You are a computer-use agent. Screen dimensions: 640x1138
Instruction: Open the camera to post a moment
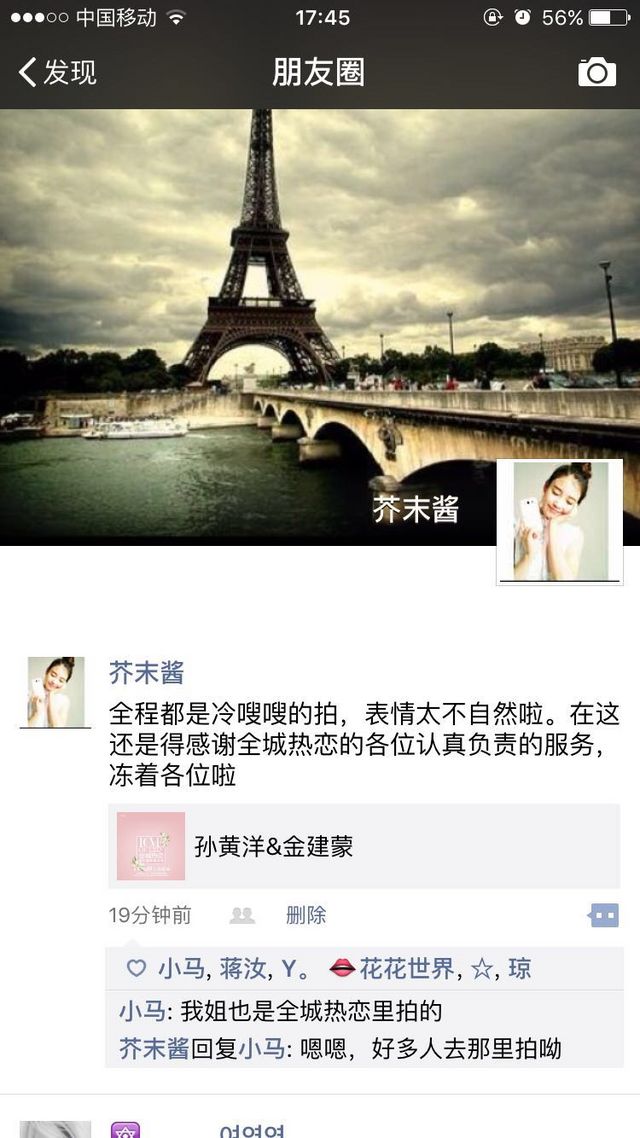coord(596,73)
